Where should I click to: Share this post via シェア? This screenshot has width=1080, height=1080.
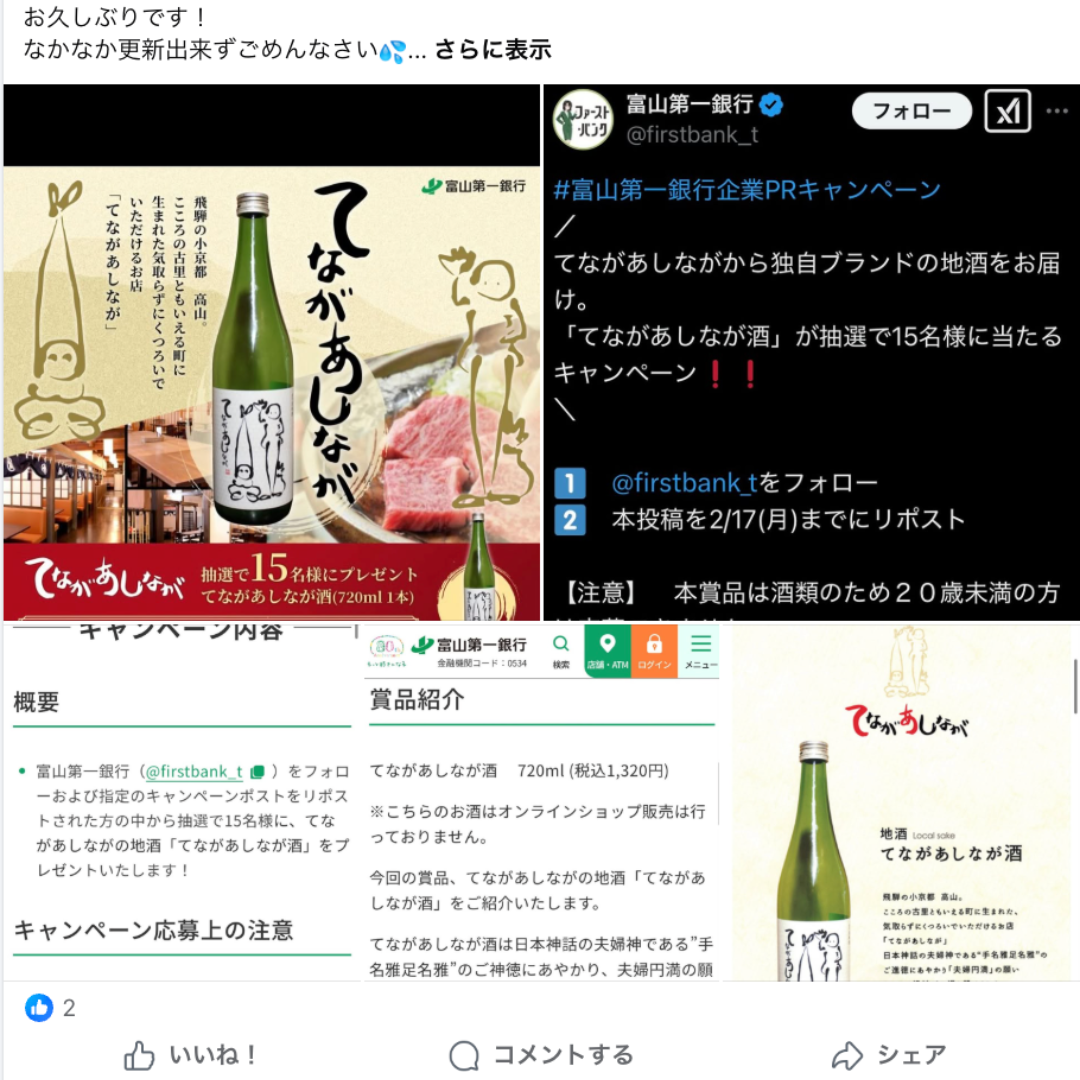coord(888,1054)
